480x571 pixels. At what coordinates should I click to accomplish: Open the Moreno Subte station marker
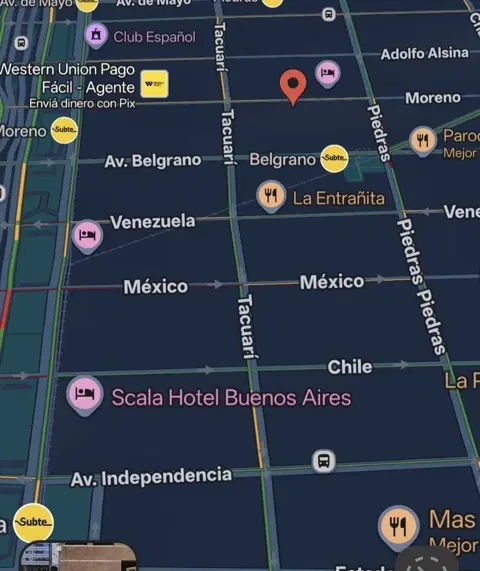click(64, 130)
